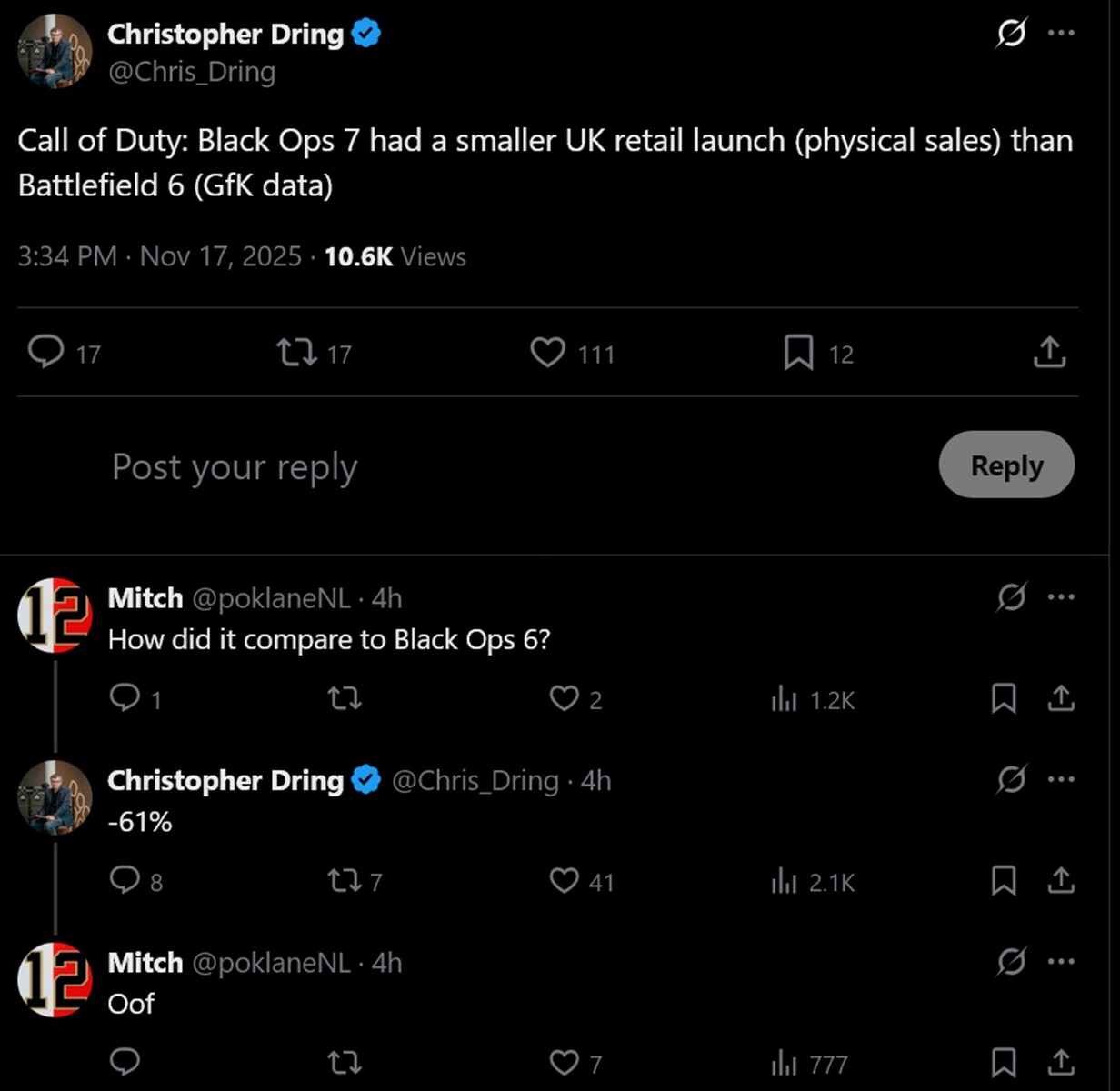Repost the '-61%' reply
1120x1091 pixels.
pos(345,880)
